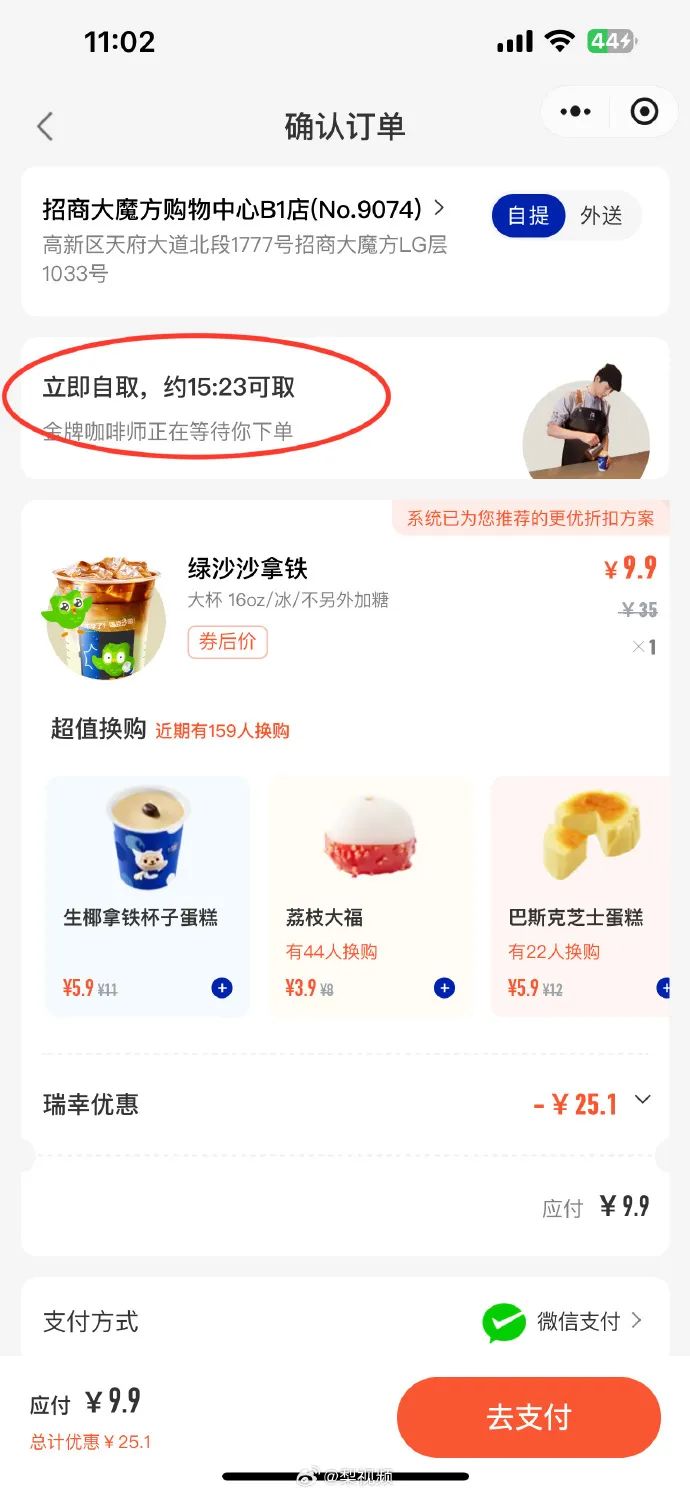This screenshot has width=690, height=1493.
Task: Open the pickup time row 立即自取
Action: pos(345,408)
